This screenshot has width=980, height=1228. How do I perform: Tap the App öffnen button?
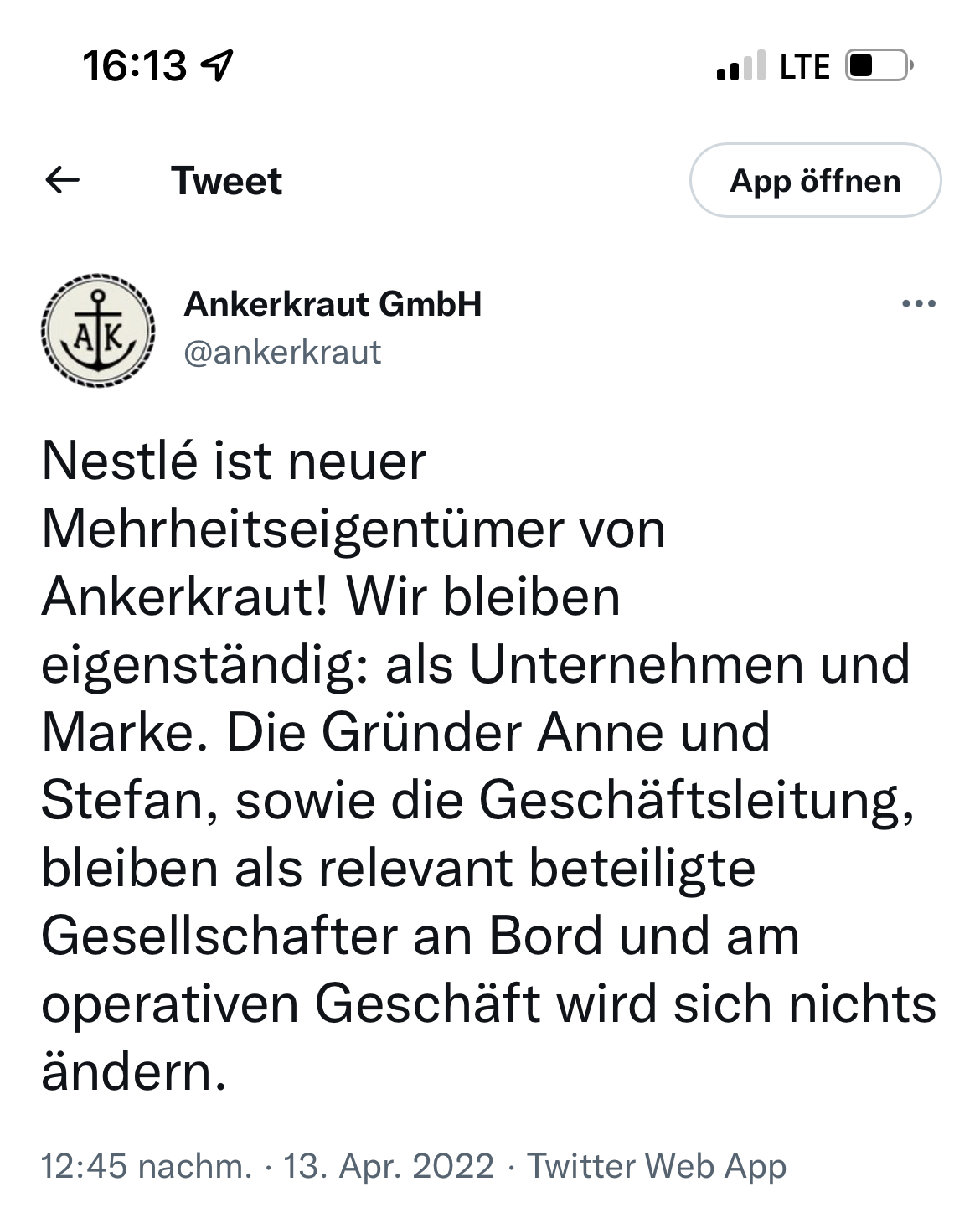coord(814,181)
